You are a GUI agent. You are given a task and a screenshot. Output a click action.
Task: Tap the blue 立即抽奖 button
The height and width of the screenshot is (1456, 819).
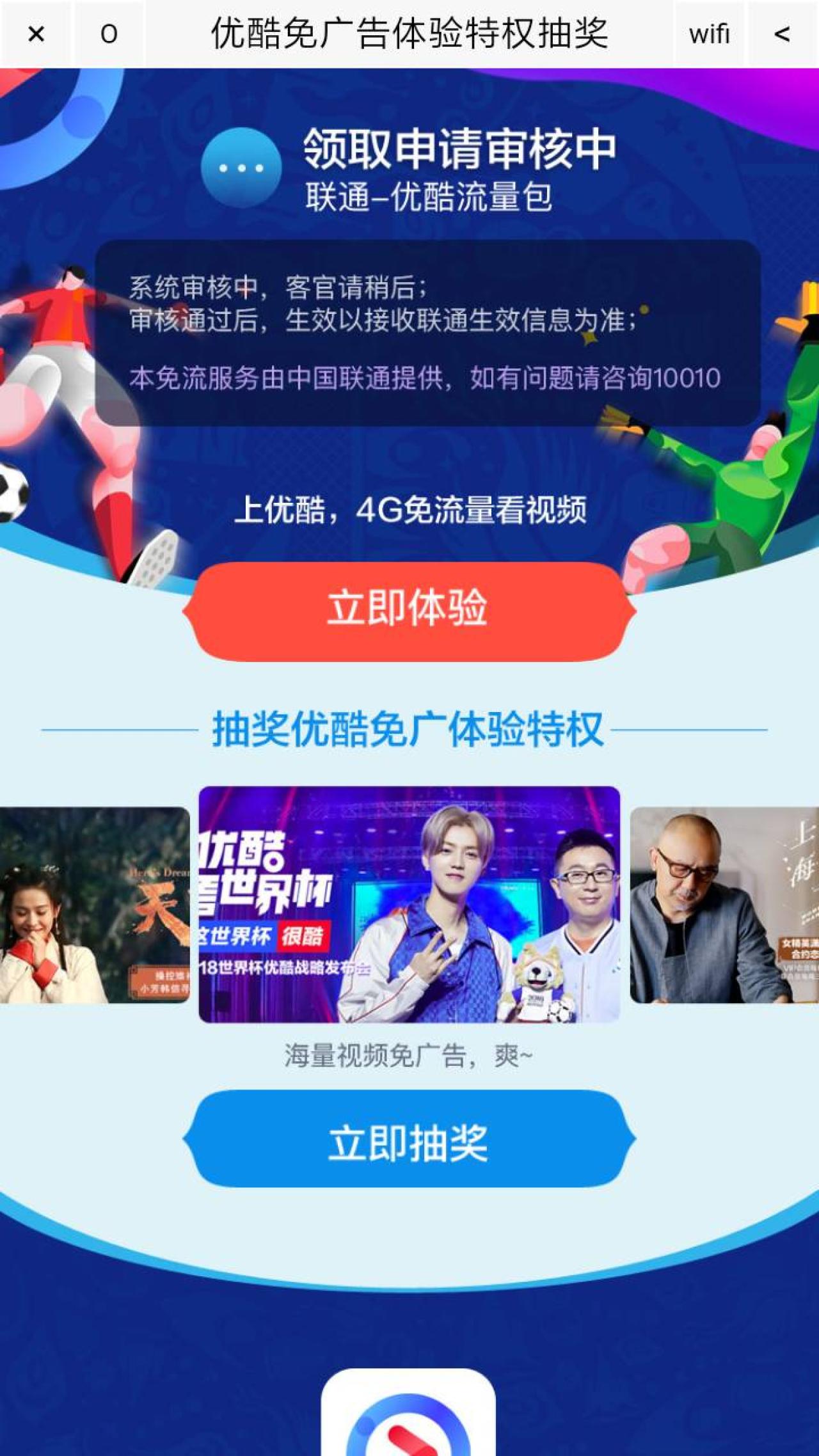tap(409, 1141)
